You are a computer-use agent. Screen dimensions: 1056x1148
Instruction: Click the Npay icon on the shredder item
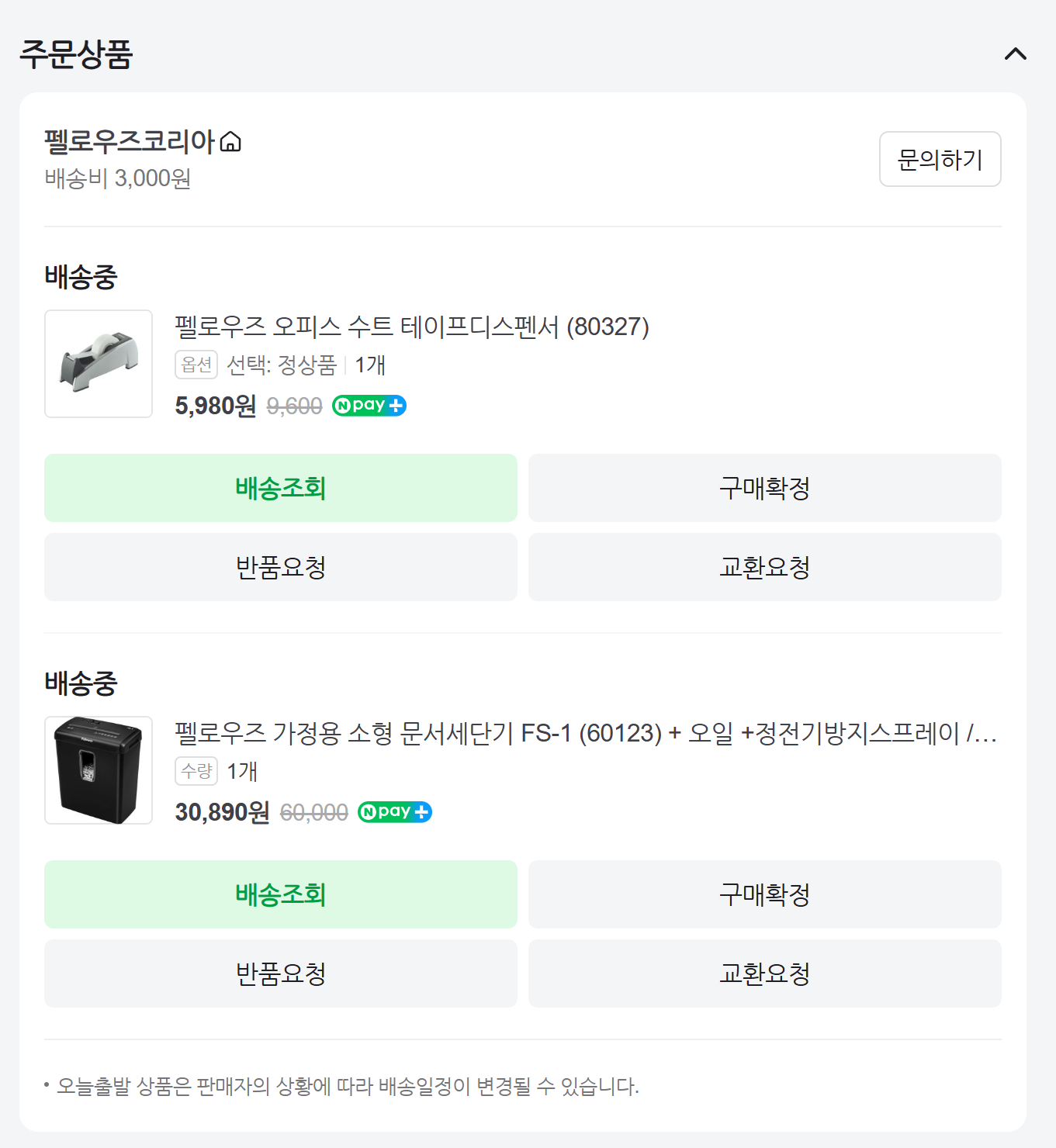click(394, 811)
